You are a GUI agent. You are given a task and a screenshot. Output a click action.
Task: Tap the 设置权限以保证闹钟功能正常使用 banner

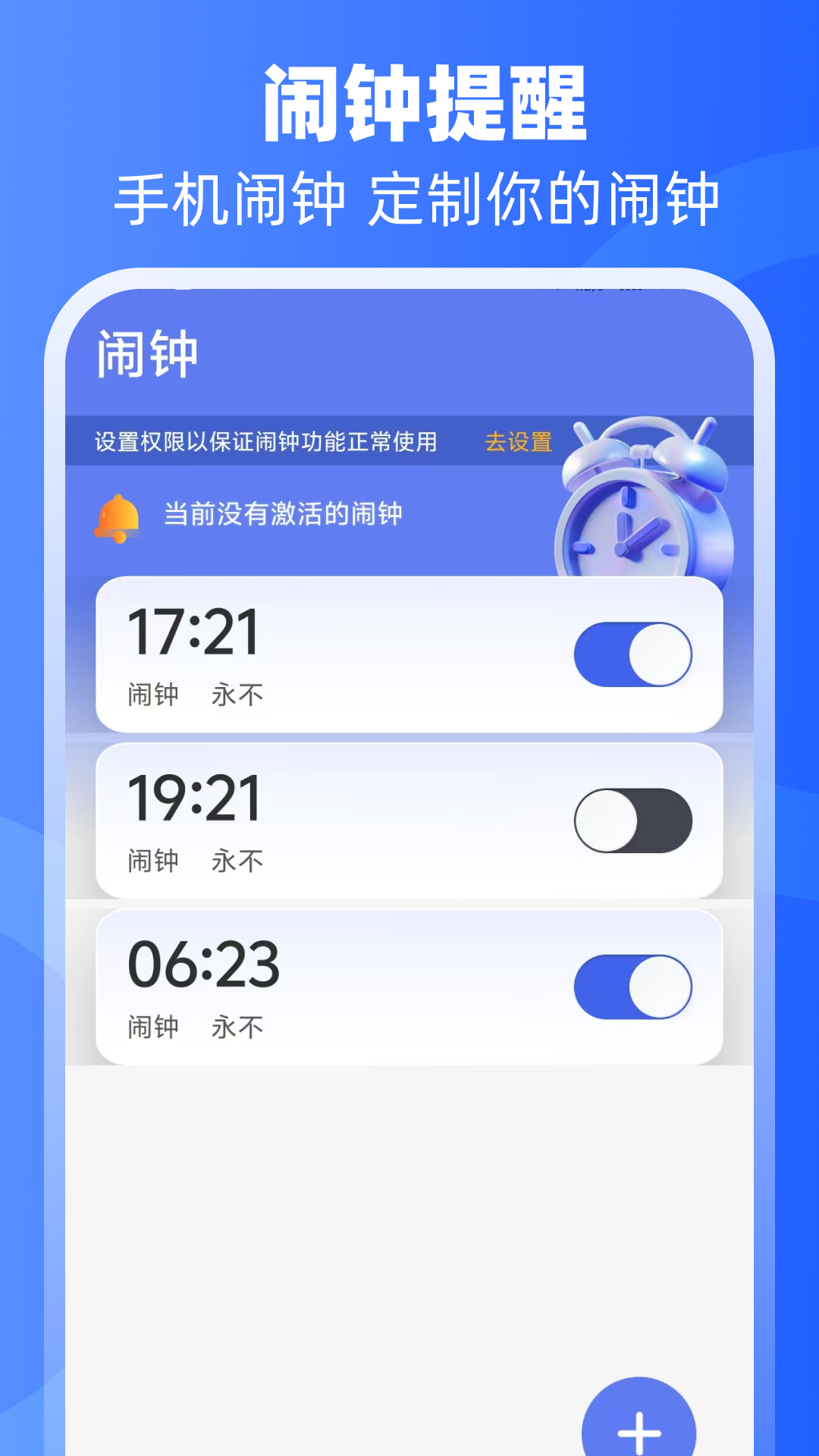(x=266, y=441)
